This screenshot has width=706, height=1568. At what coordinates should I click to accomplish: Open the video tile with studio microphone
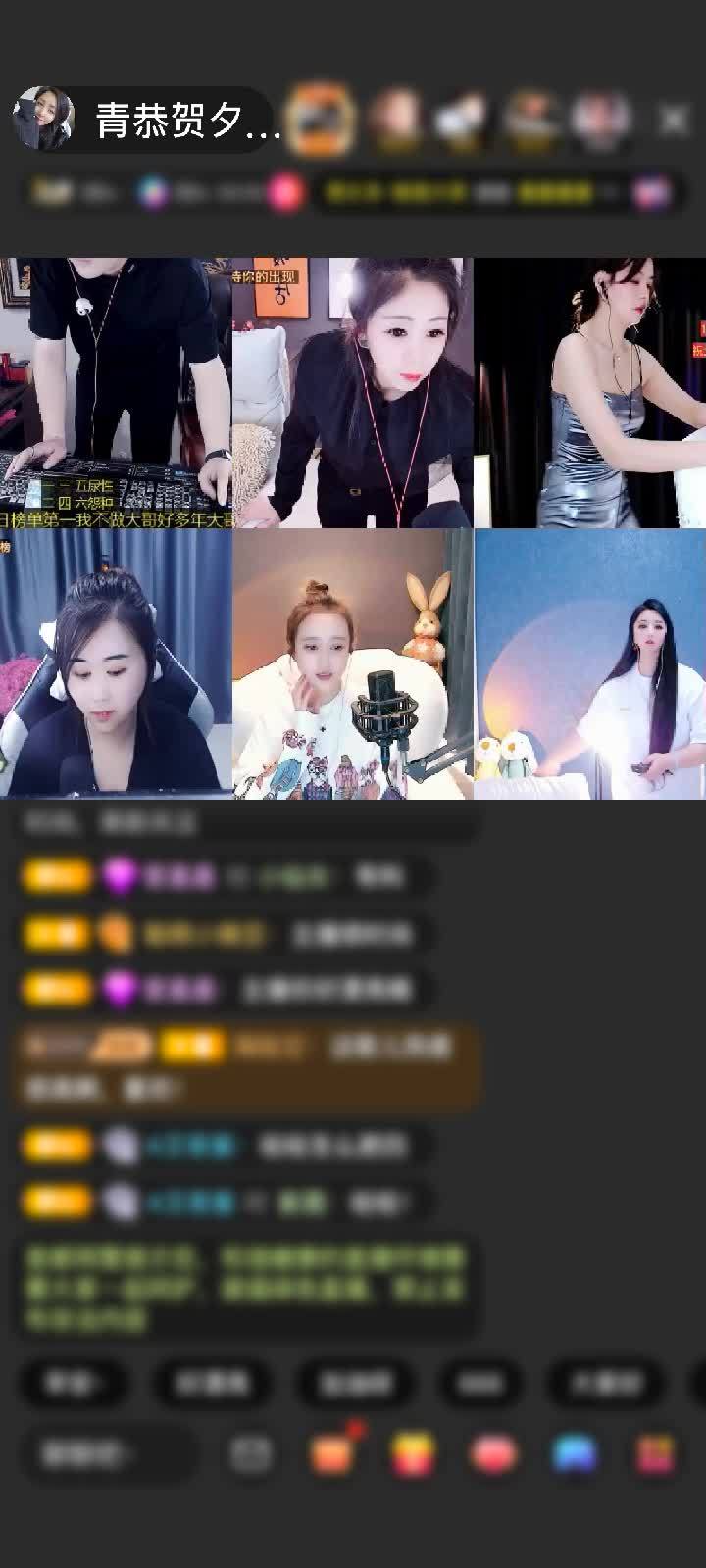coord(353,664)
